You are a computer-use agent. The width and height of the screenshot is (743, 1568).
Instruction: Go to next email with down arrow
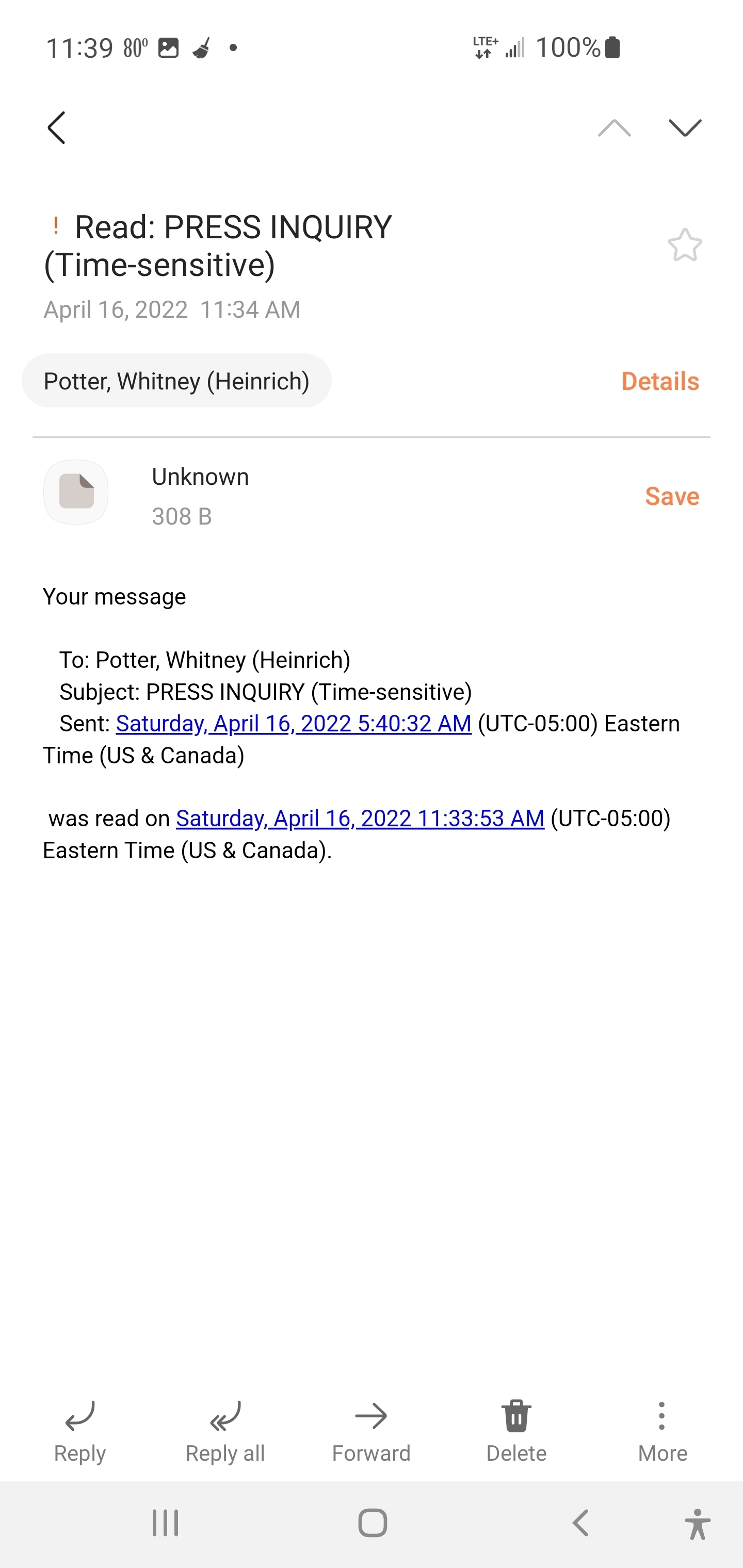click(x=685, y=128)
